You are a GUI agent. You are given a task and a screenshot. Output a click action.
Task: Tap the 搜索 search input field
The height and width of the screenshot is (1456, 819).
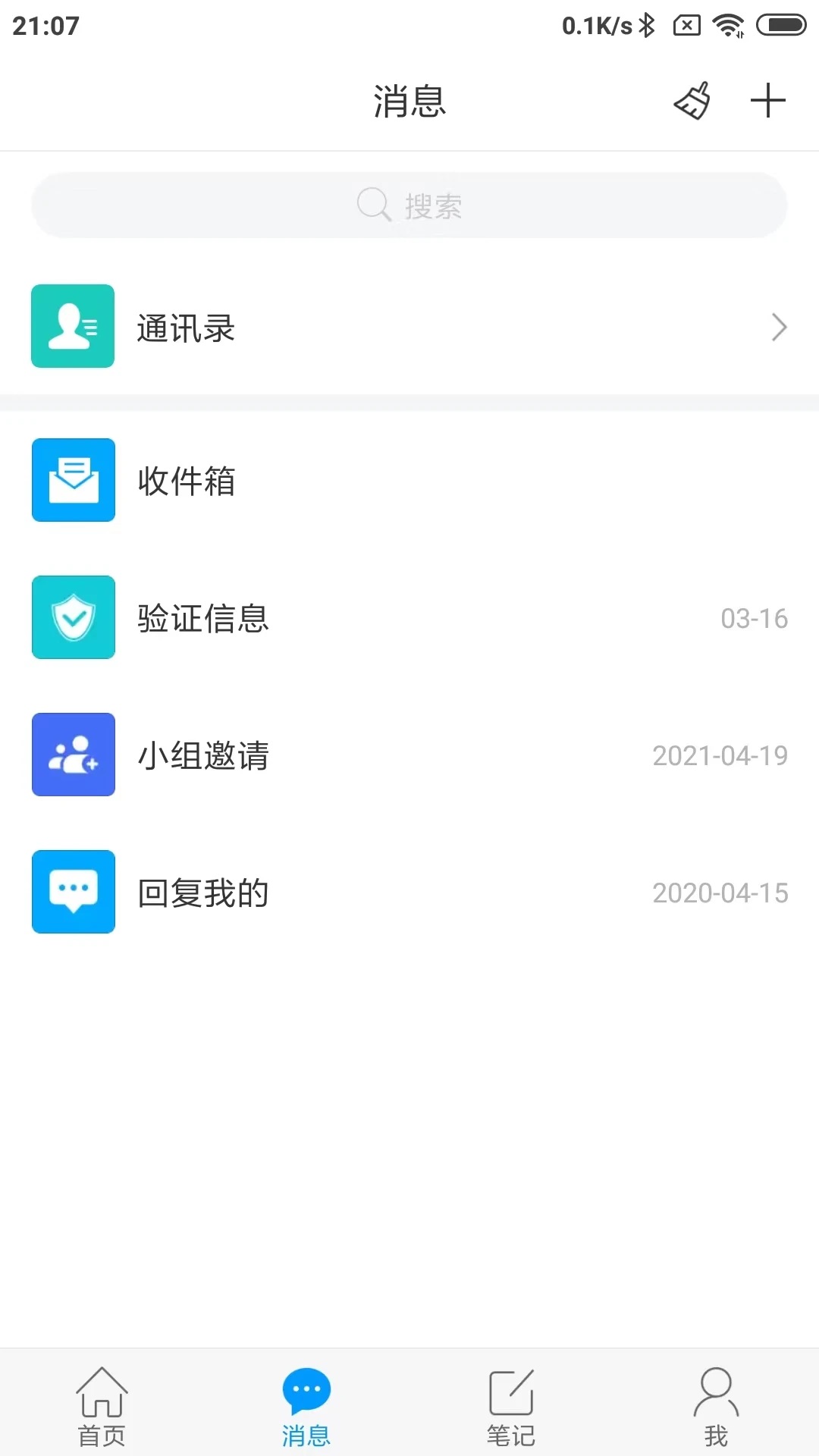click(x=409, y=204)
